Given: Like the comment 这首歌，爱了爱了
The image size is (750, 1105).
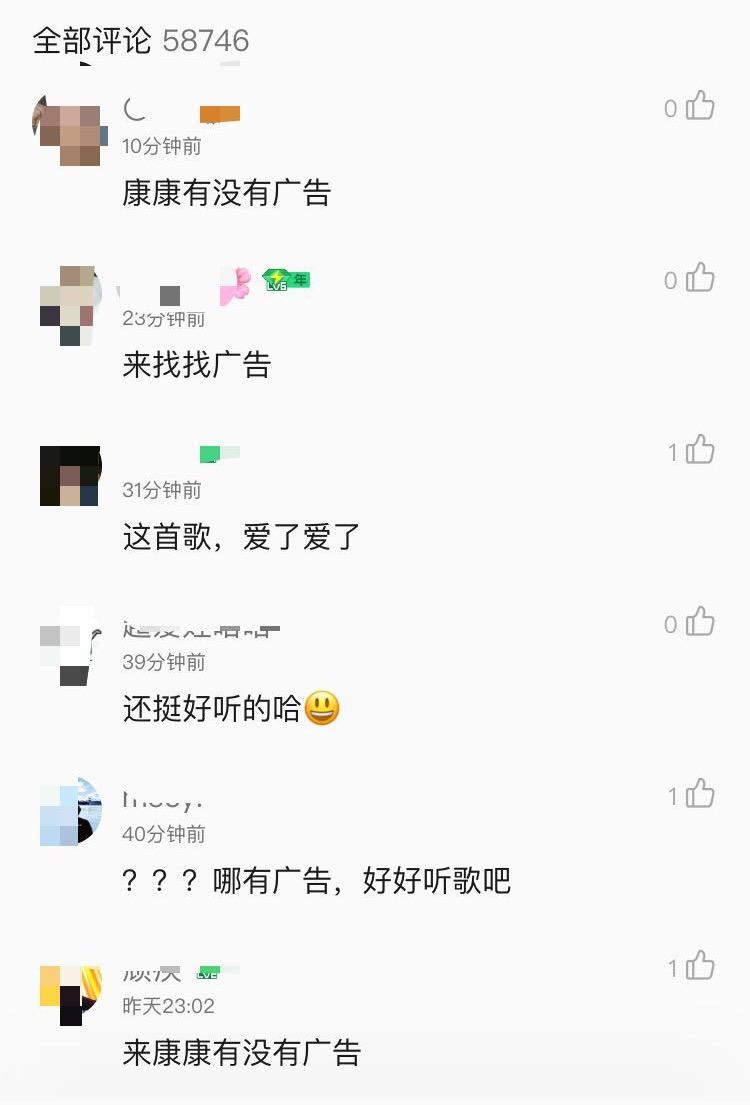Looking at the screenshot, I should (x=700, y=451).
